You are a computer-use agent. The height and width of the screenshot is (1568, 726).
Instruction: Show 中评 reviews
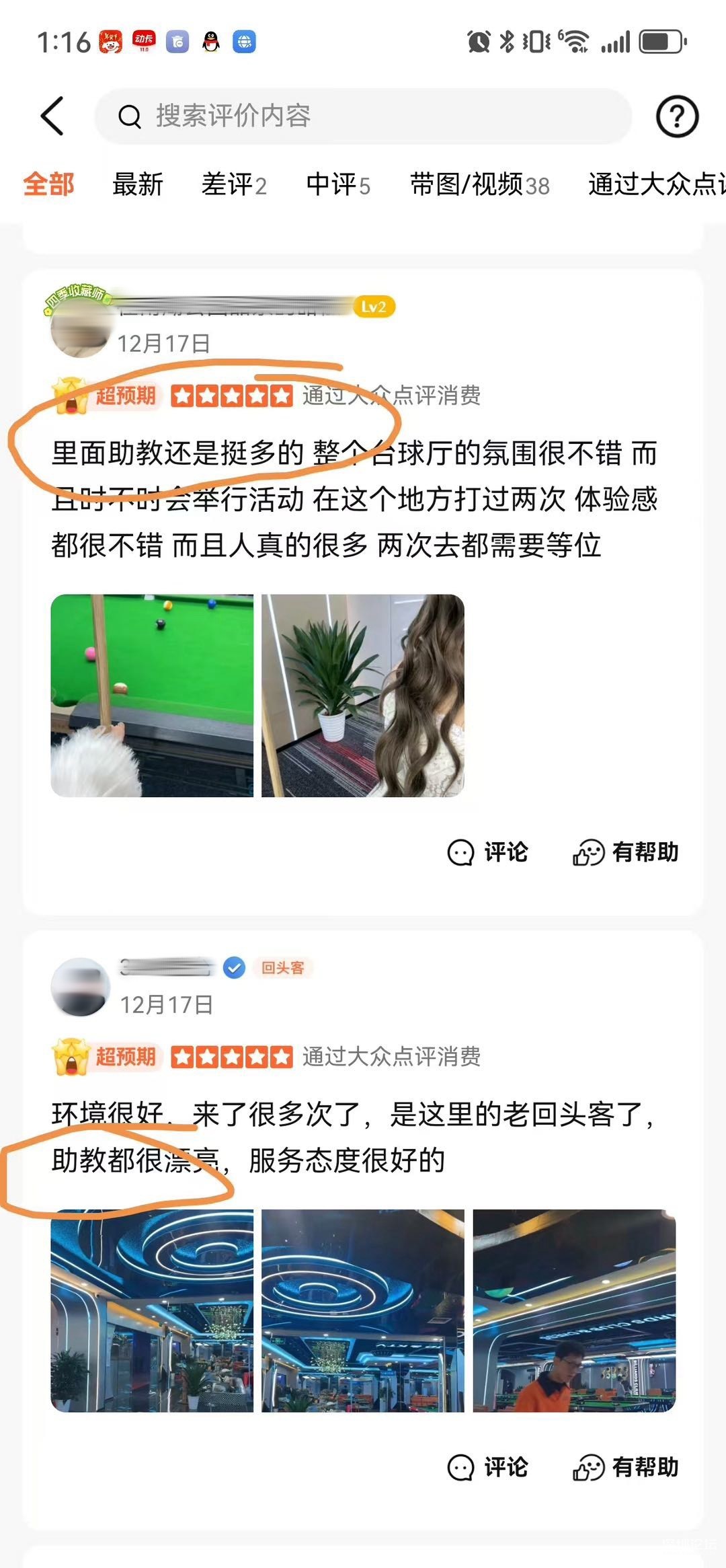tap(337, 184)
